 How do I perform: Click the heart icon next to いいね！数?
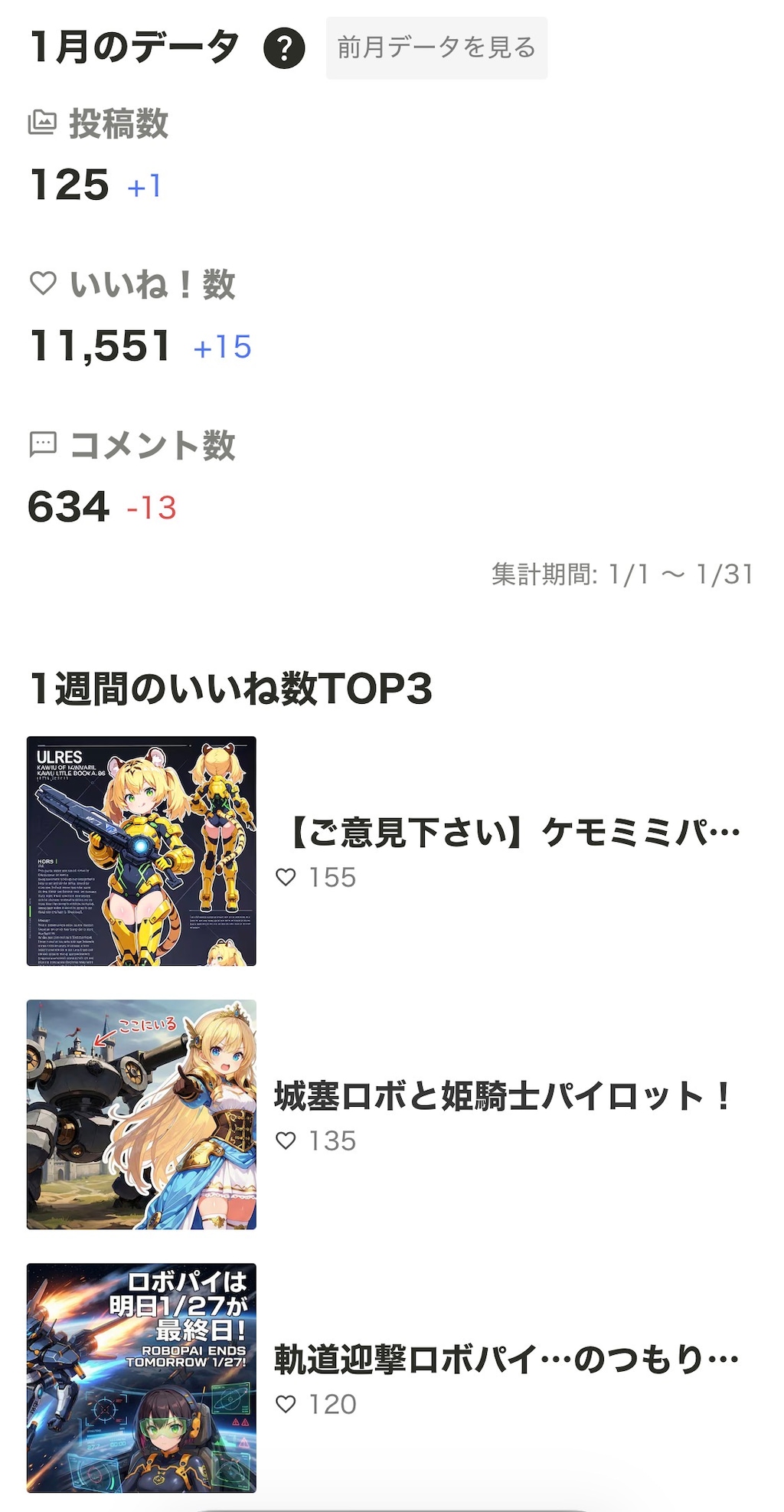click(x=44, y=283)
